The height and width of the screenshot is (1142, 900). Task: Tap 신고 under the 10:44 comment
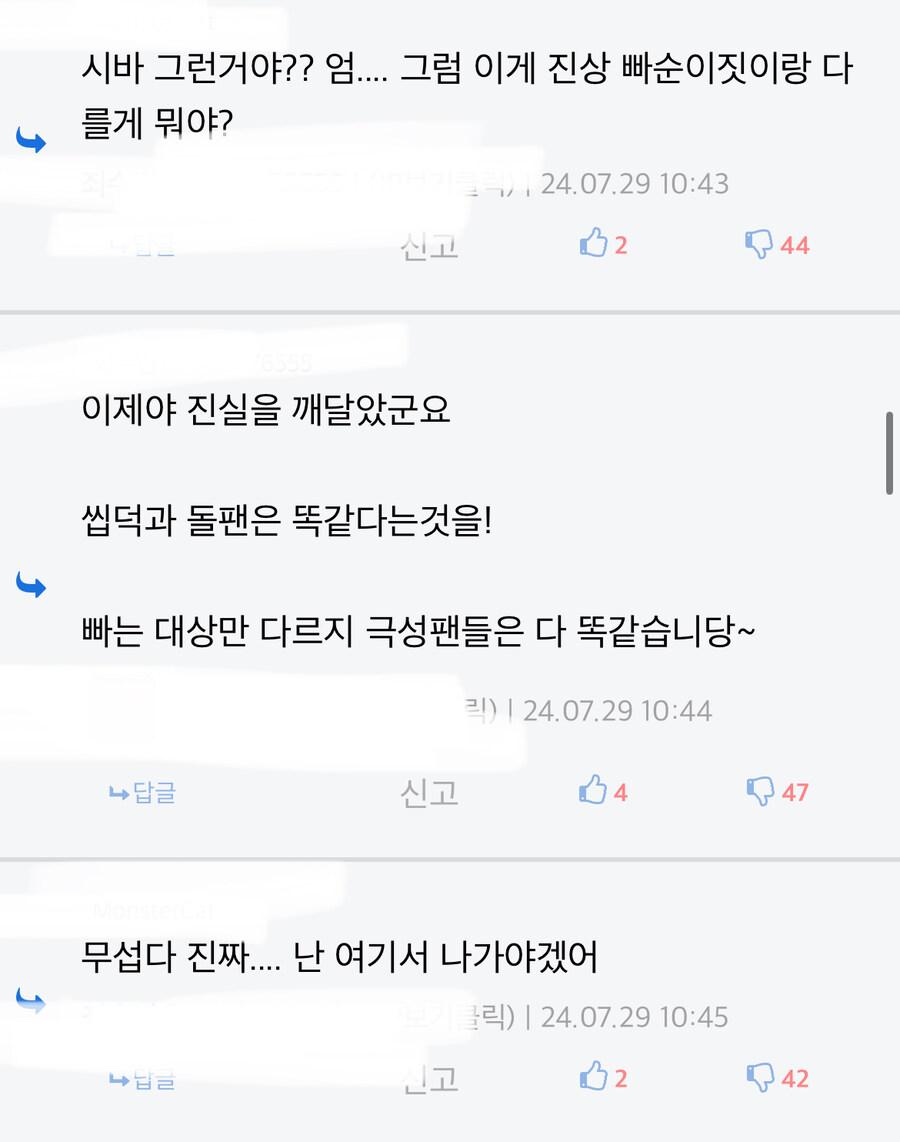[x=429, y=793]
